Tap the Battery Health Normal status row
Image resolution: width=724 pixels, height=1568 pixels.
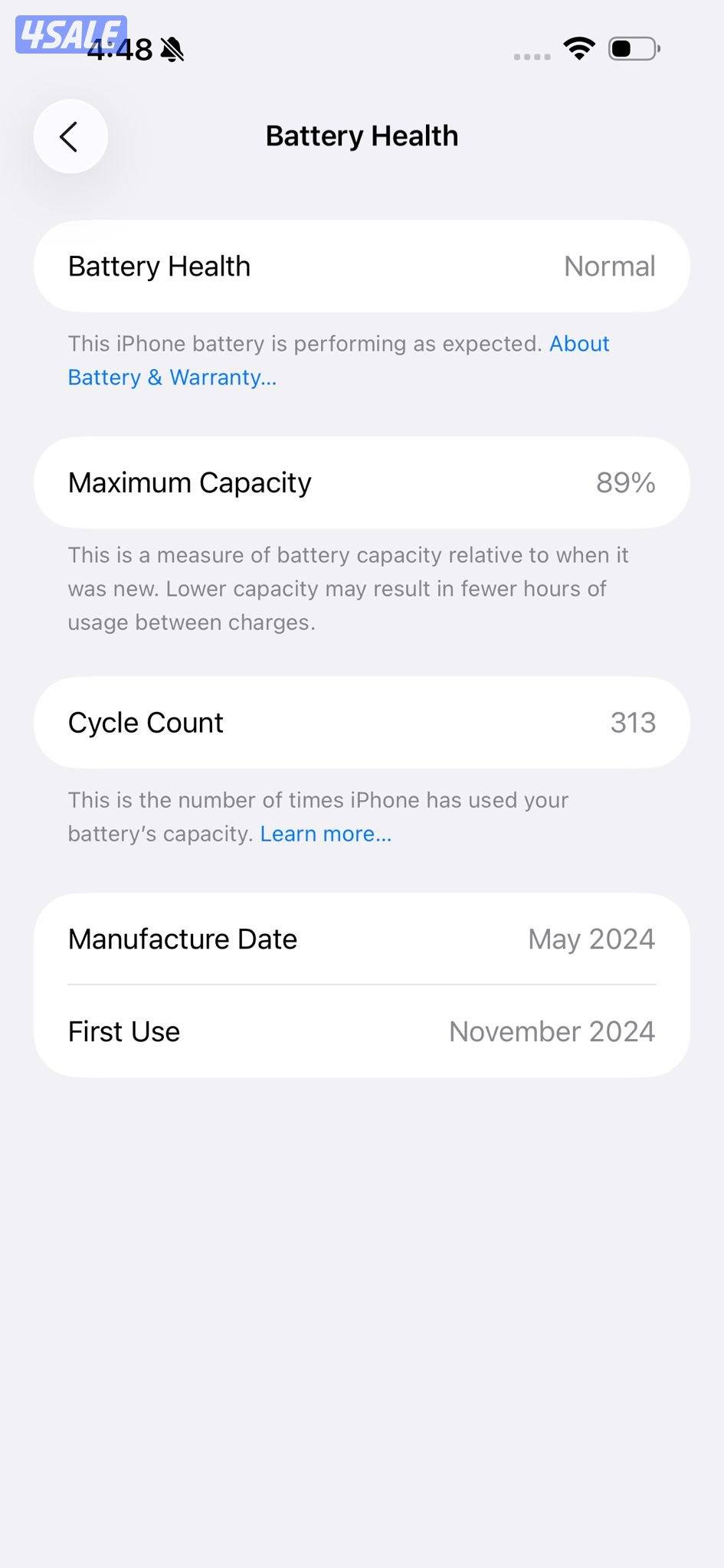click(362, 266)
